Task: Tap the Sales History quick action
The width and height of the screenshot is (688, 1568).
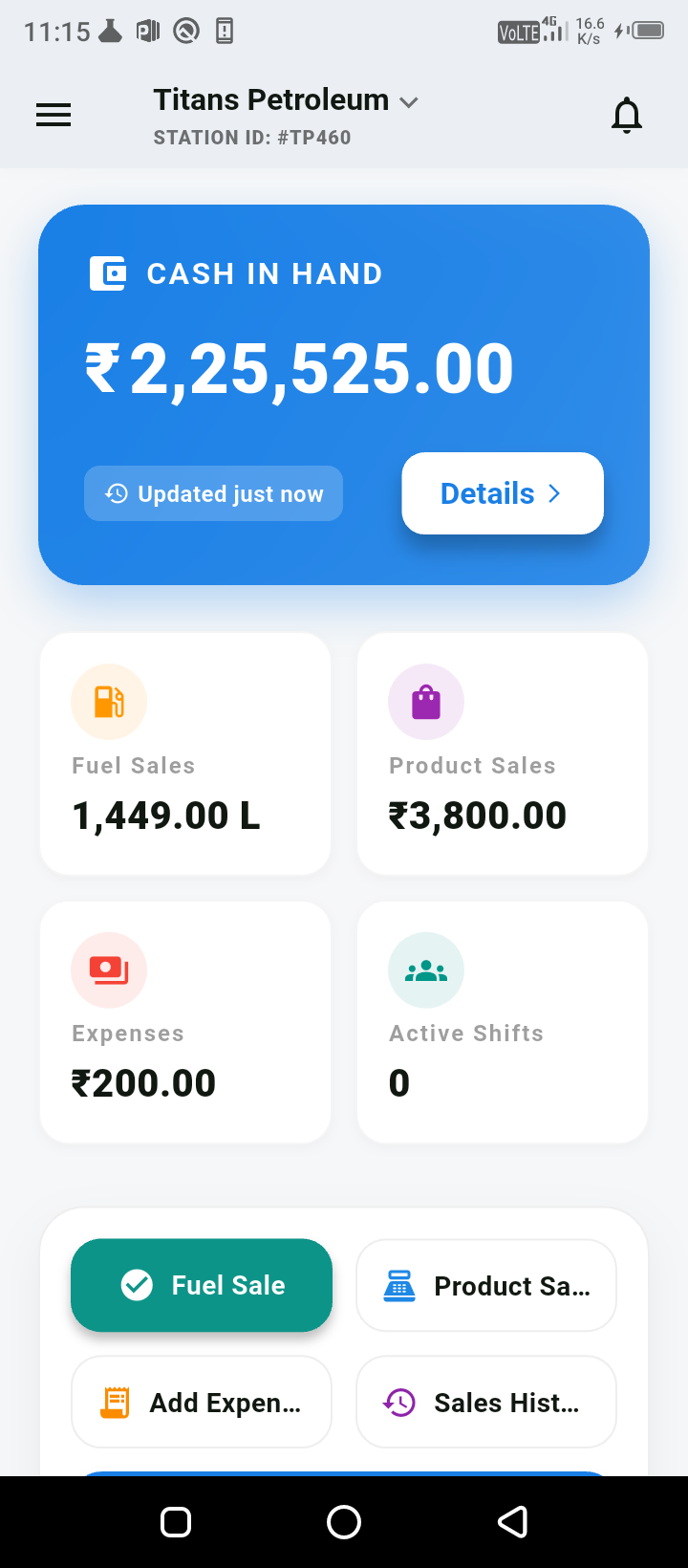Action: [x=485, y=1402]
